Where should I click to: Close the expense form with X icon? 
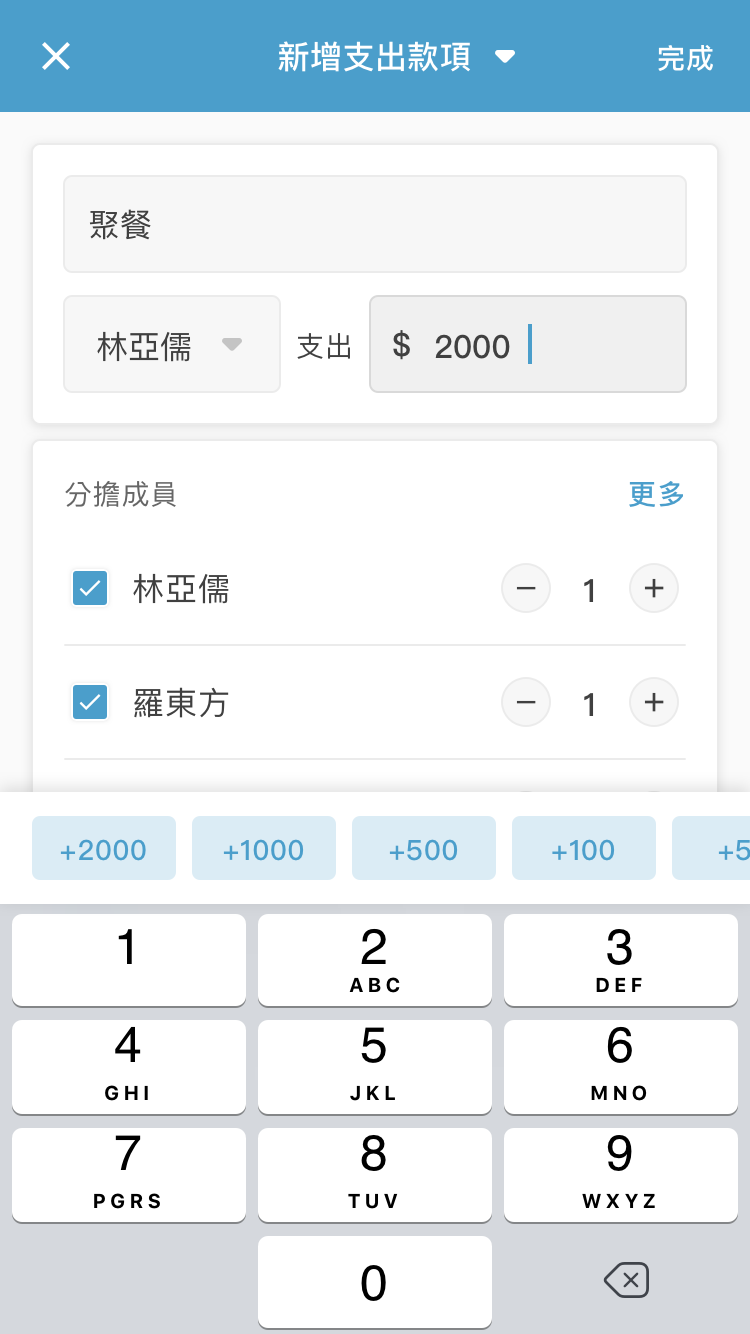(55, 56)
